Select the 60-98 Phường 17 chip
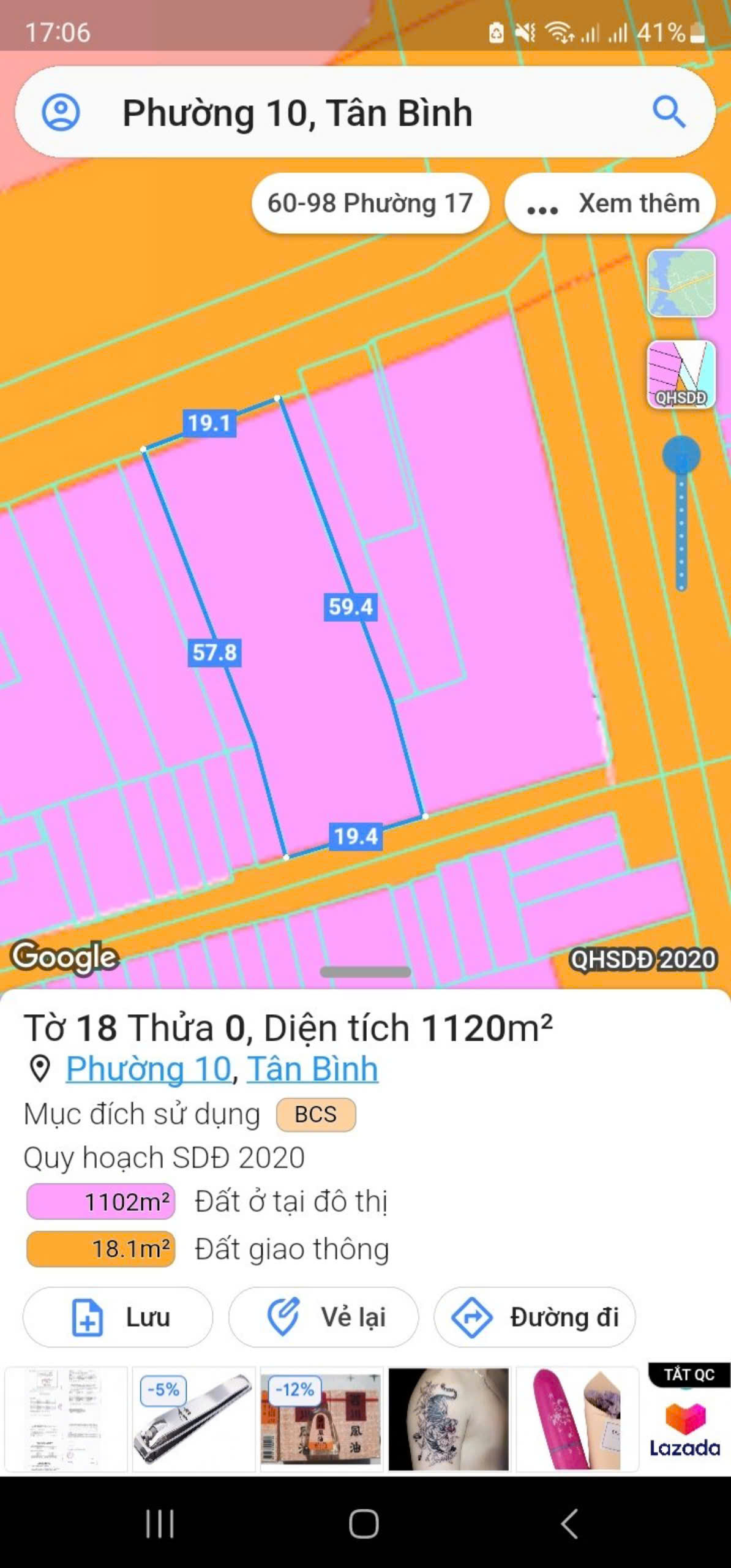Viewport: 731px width, 1568px height. (x=370, y=203)
